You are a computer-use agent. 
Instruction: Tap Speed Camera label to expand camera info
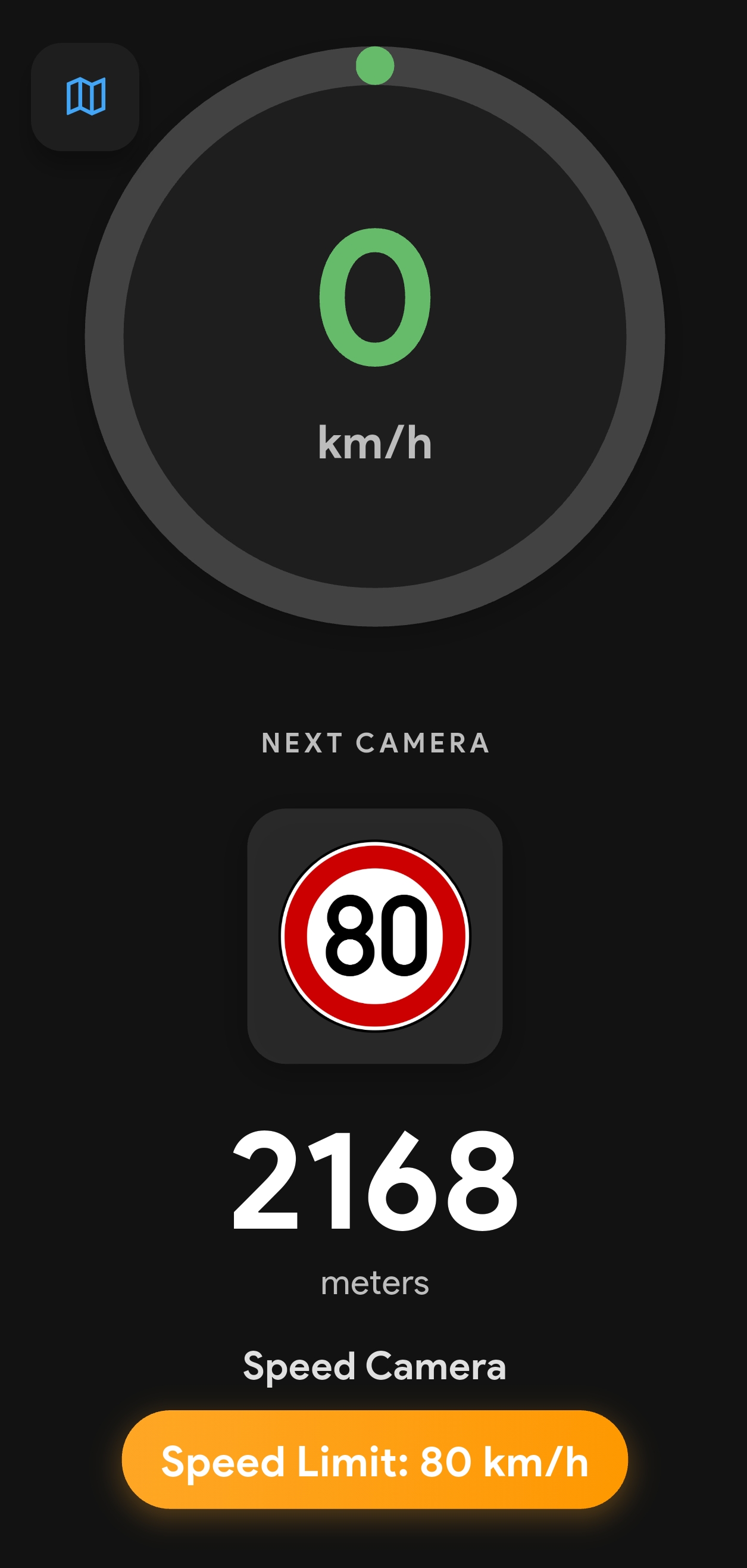tap(374, 1364)
